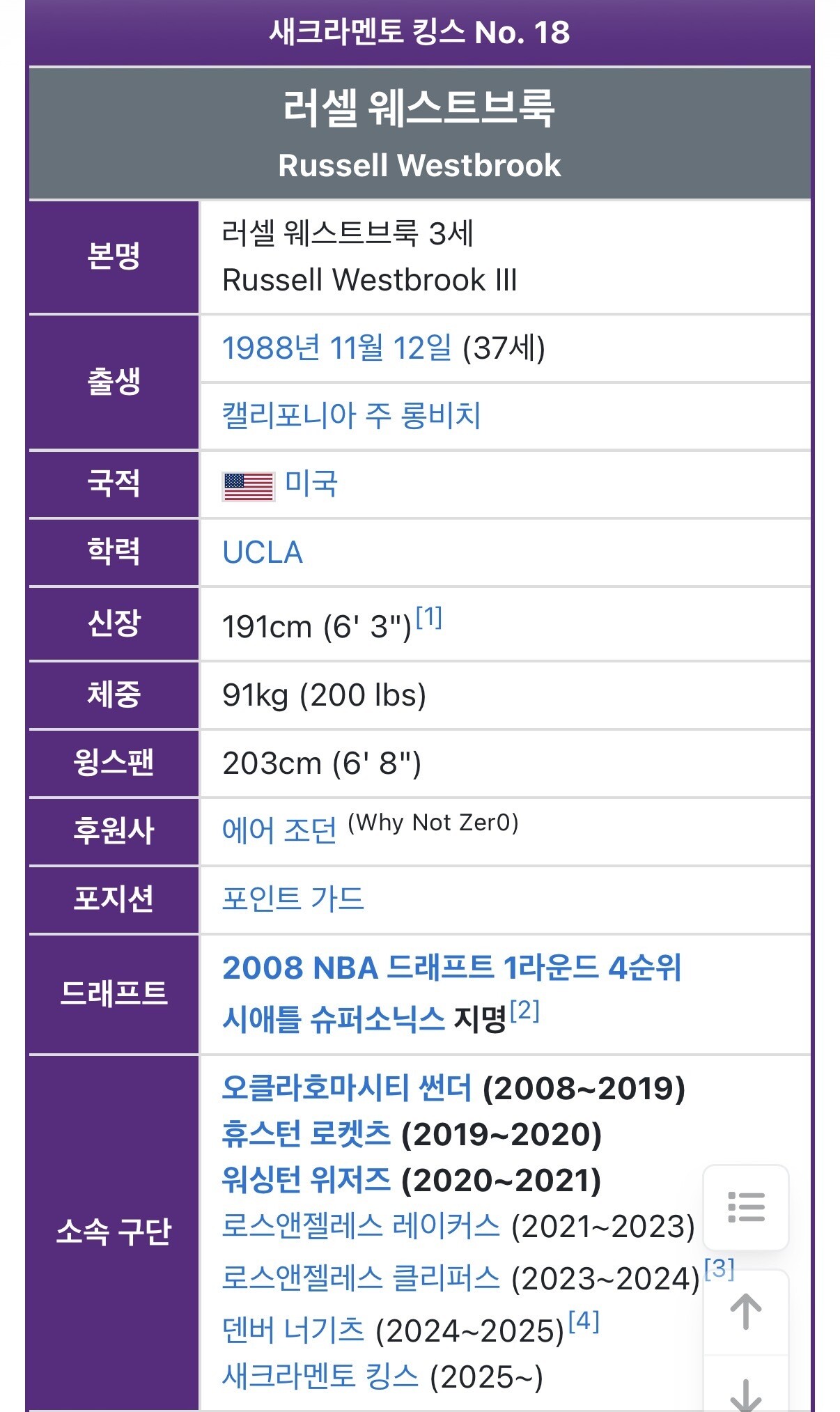The image size is (840, 1412).
Task: Open the 로스앤젤레스 클리퍼스 team link
Action: pos(361,1278)
